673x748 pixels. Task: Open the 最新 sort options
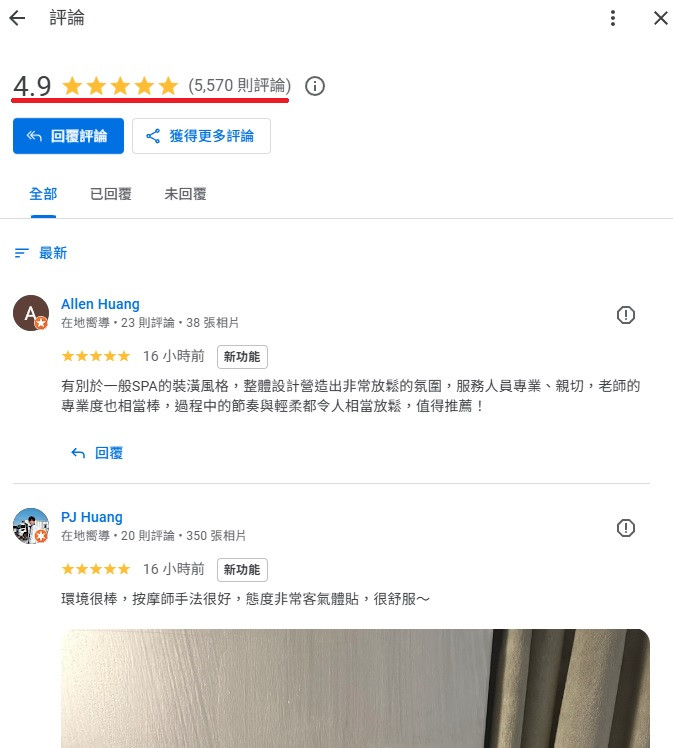tap(41, 253)
